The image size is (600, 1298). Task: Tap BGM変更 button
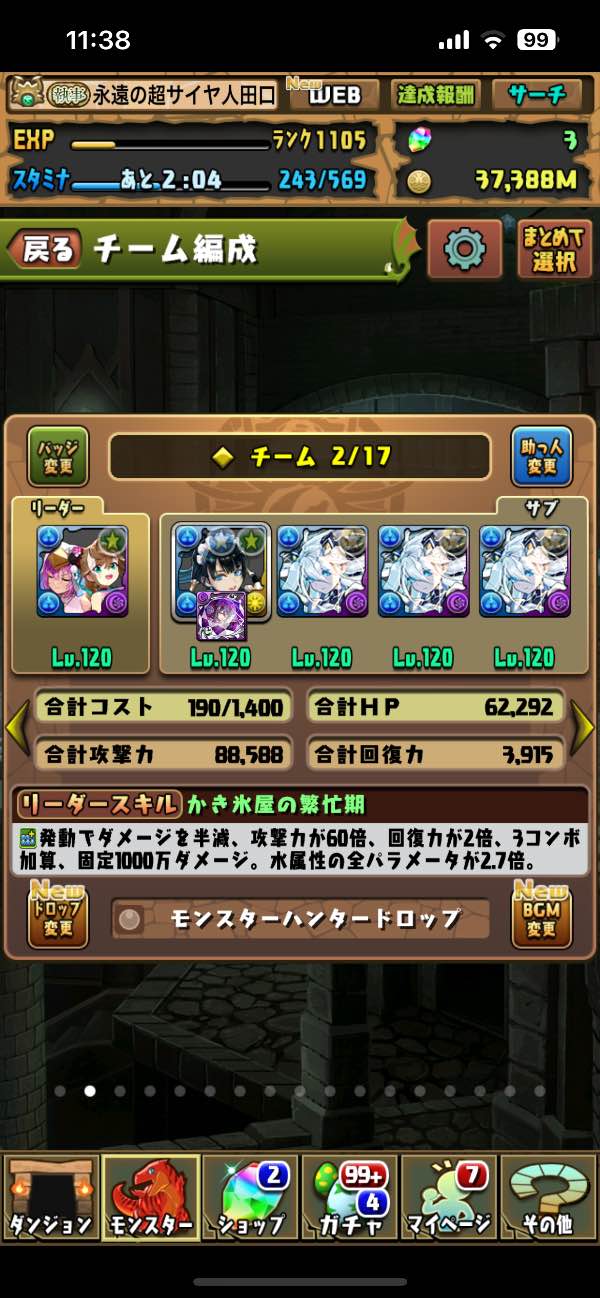541,917
